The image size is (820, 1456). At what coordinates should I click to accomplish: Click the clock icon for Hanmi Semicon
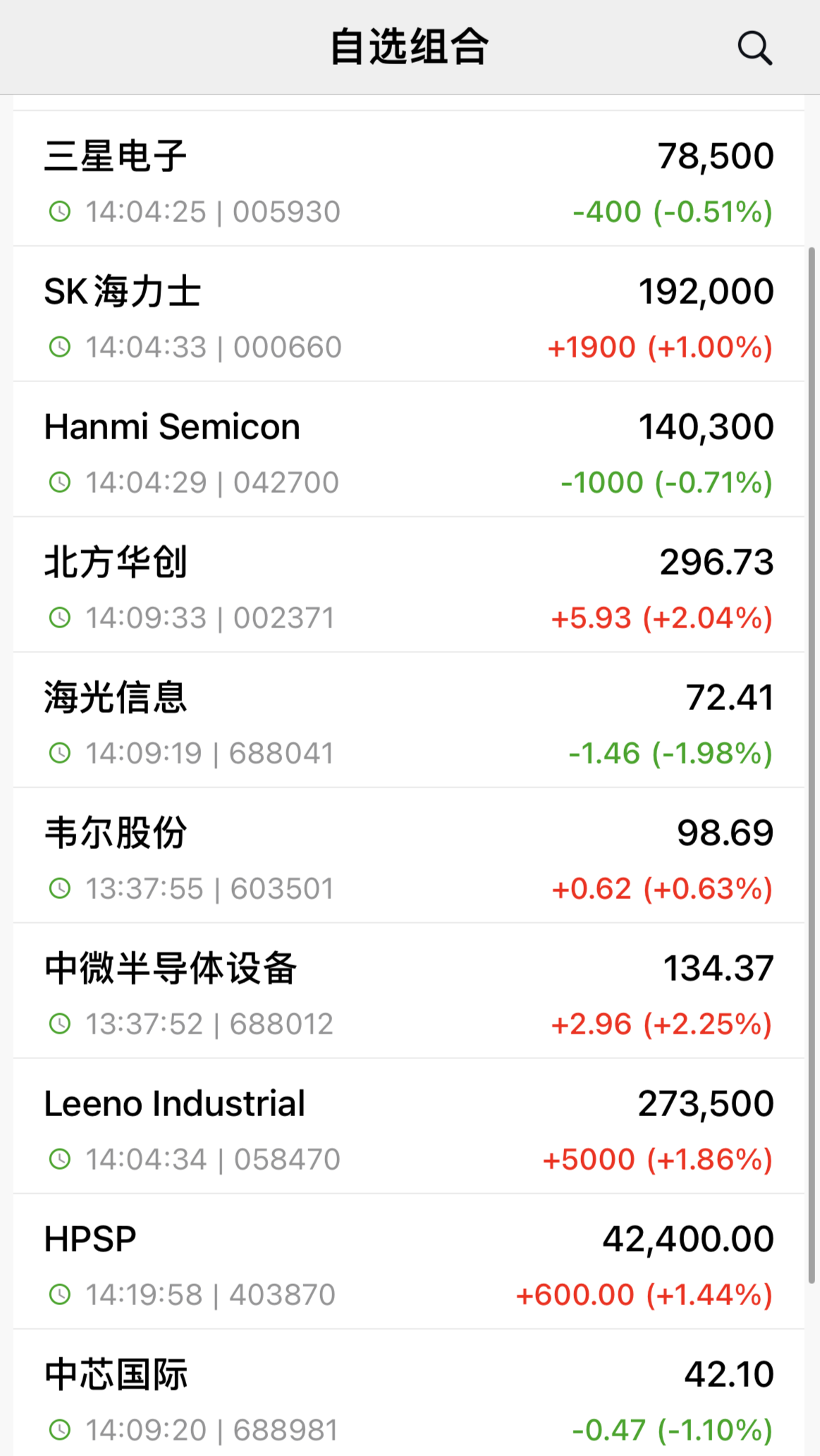pyautogui.click(x=60, y=482)
